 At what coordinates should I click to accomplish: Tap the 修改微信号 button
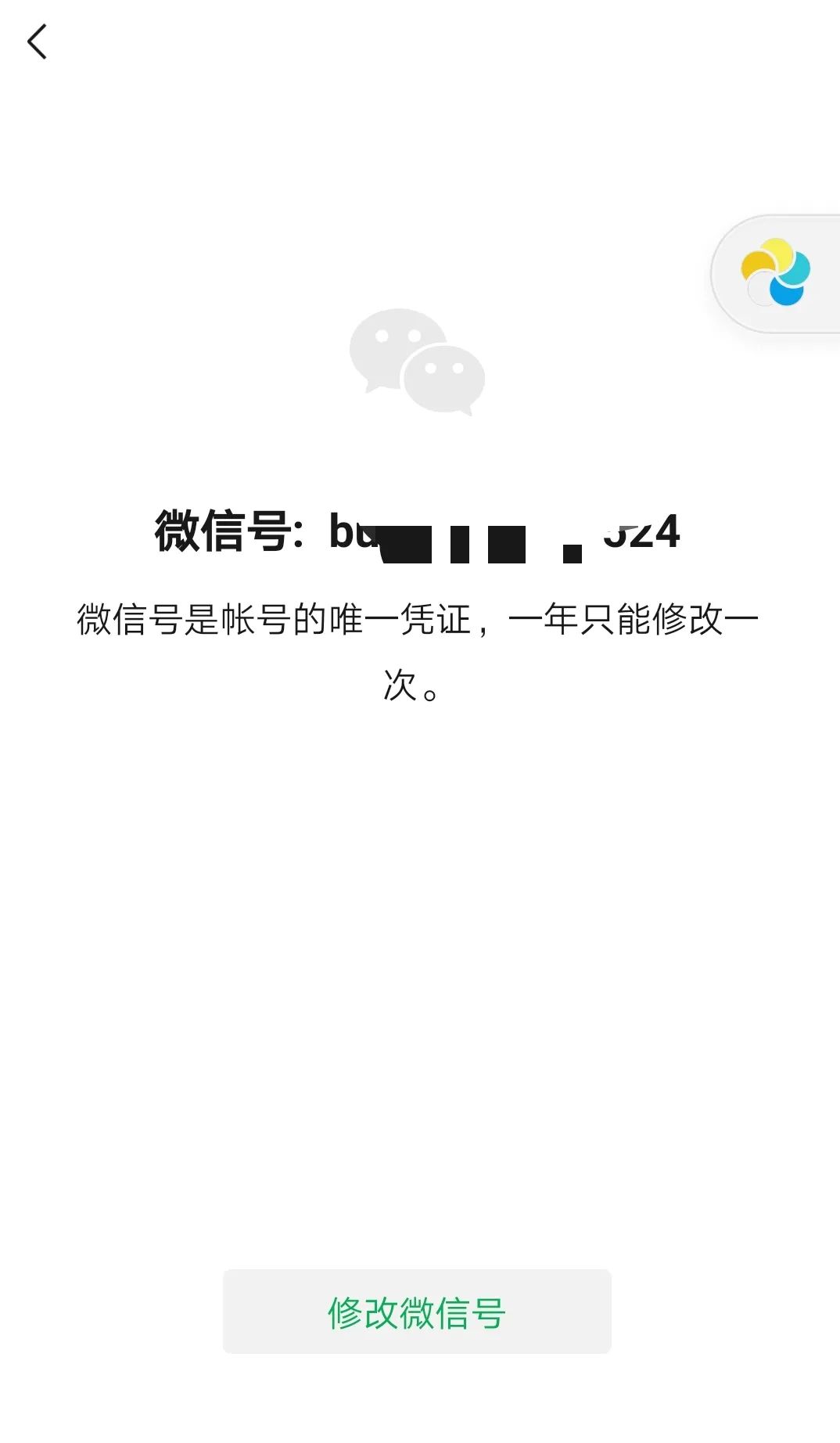coord(417,1312)
